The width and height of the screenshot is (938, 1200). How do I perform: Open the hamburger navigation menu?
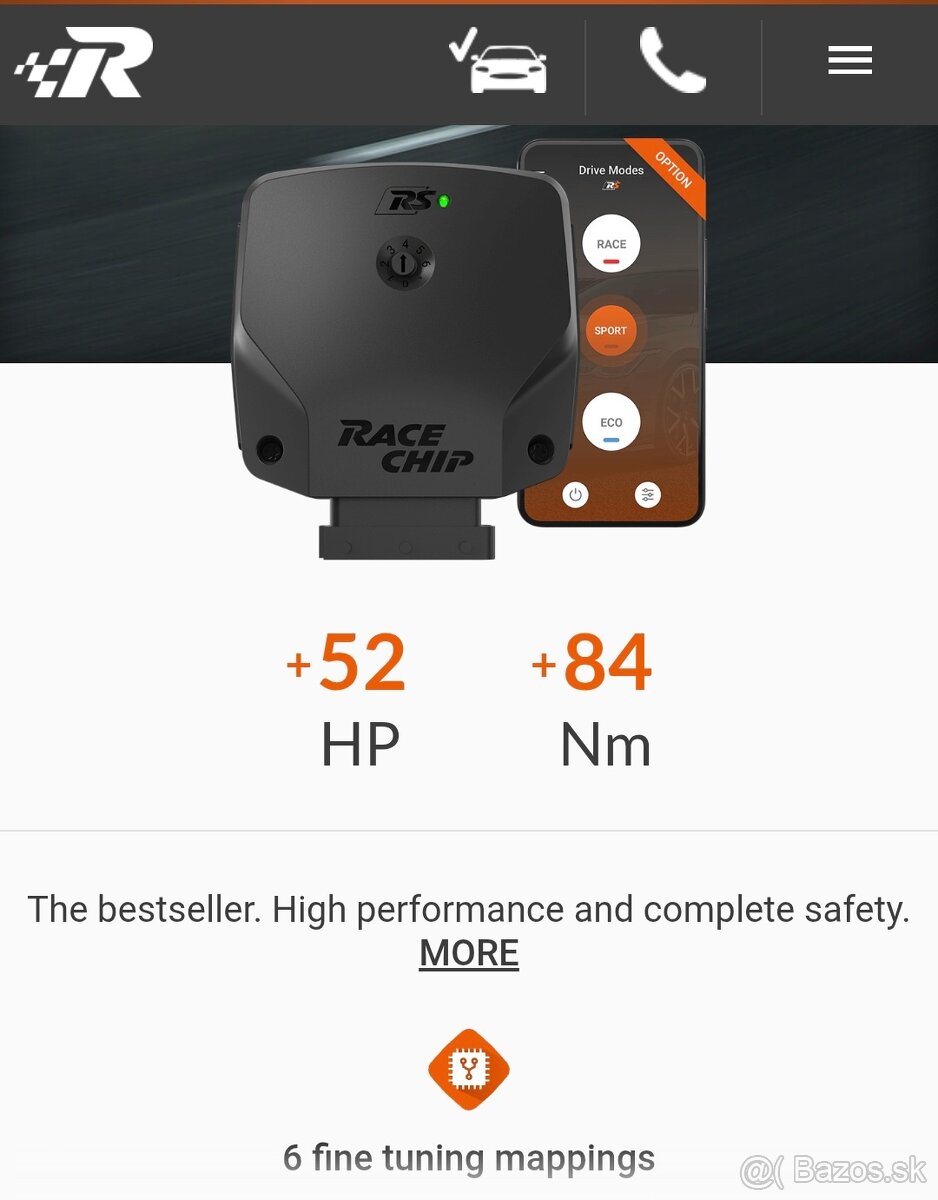pos(850,62)
